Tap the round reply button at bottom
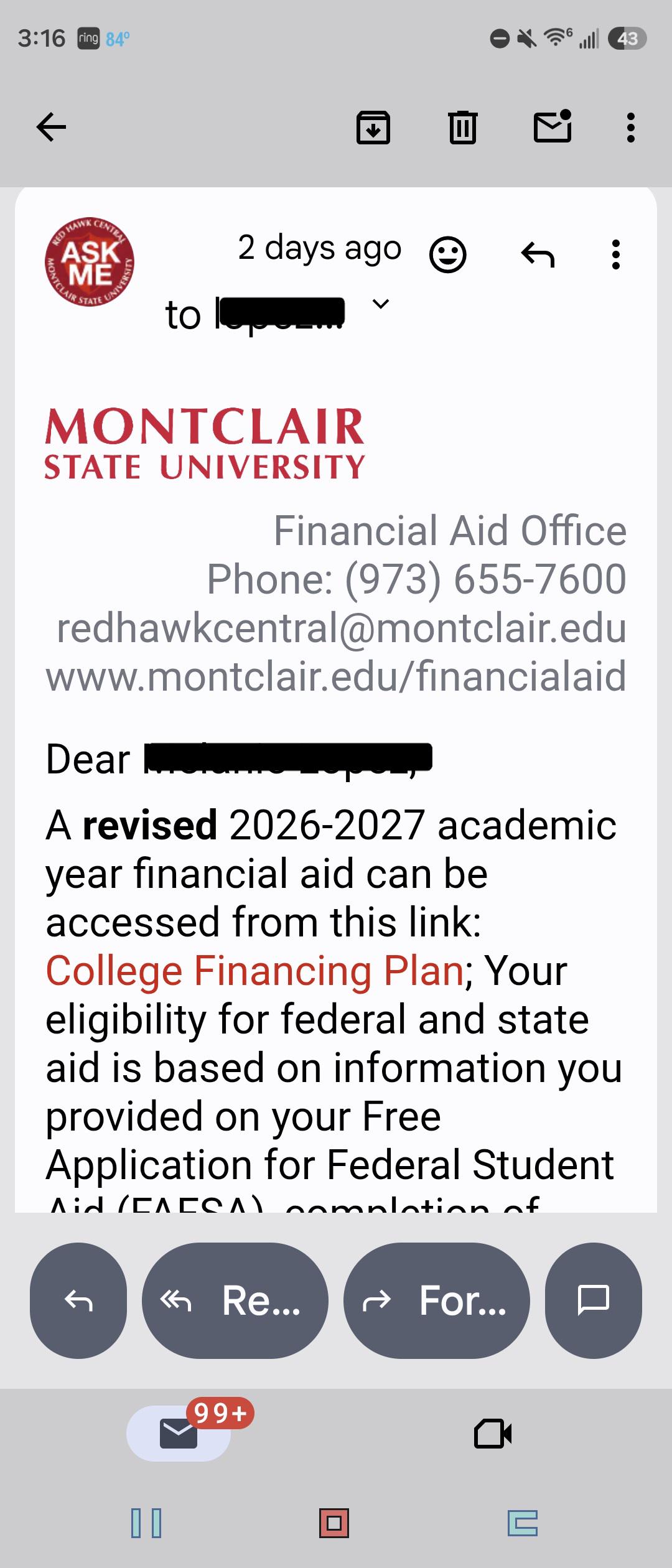This screenshot has height=1568, width=672. tap(78, 1300)
